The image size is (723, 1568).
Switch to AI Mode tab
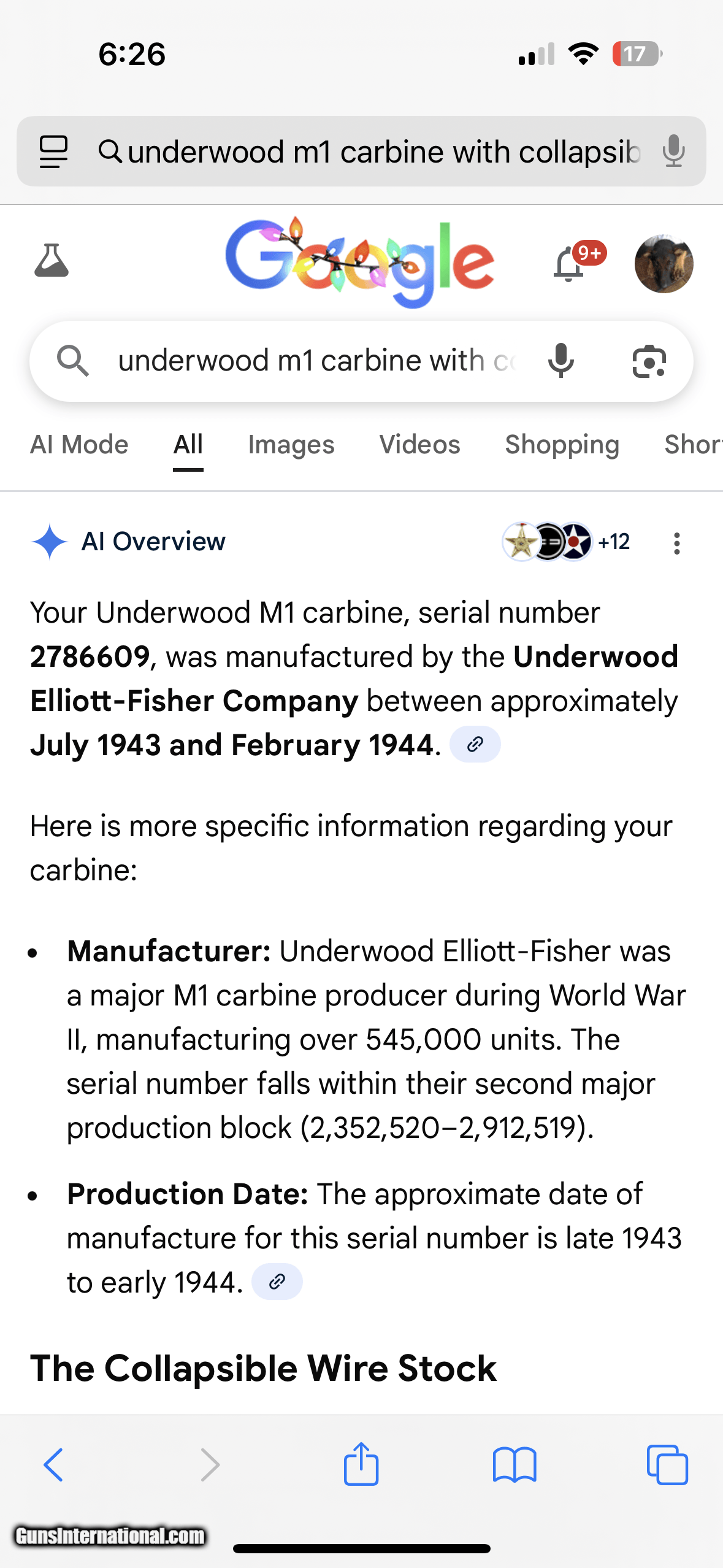[79, 445]
